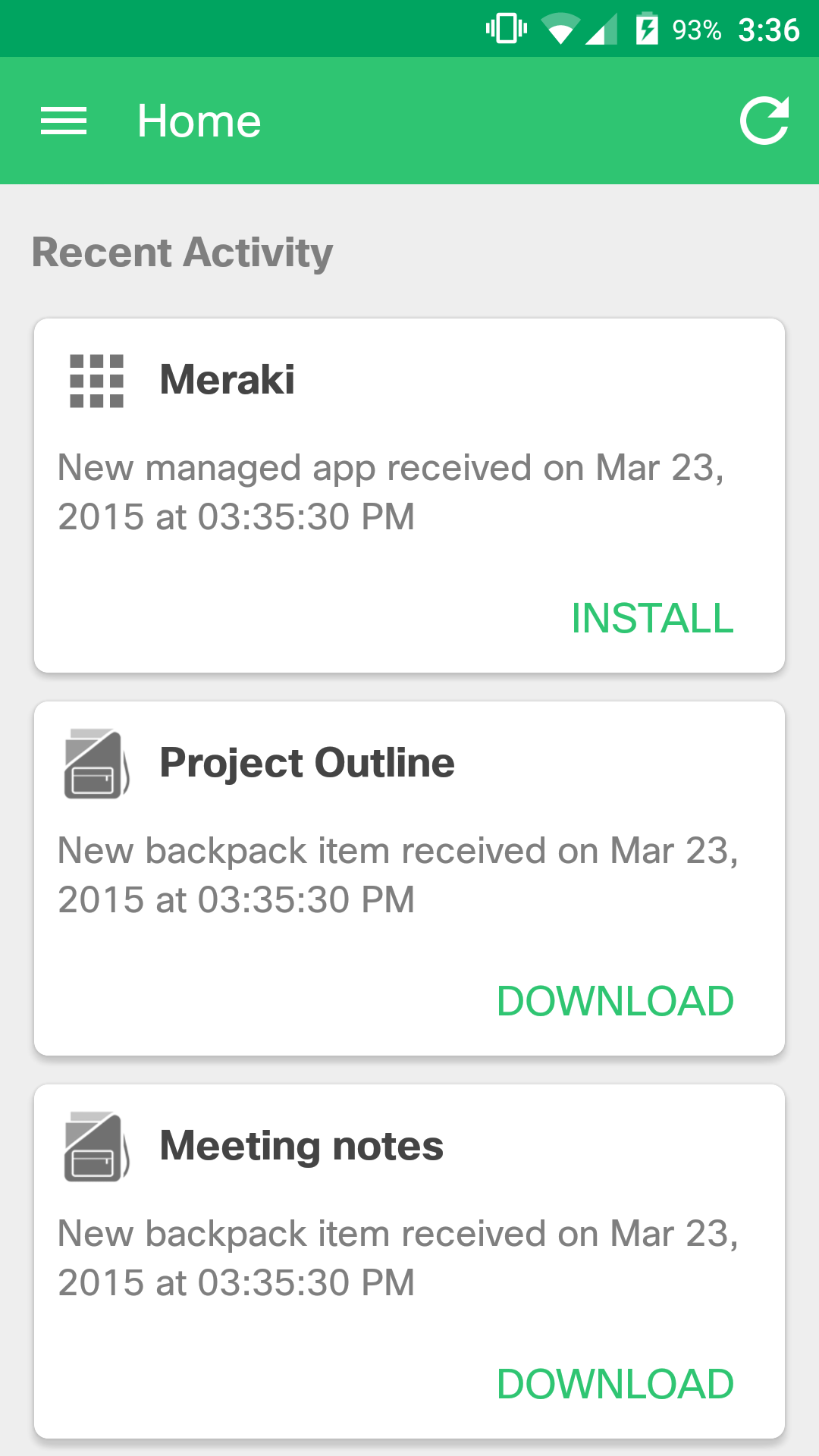This screenshot has height=1456, width=819.
Task: Tap the clock showing 3:36
Action: click(768, 30)
